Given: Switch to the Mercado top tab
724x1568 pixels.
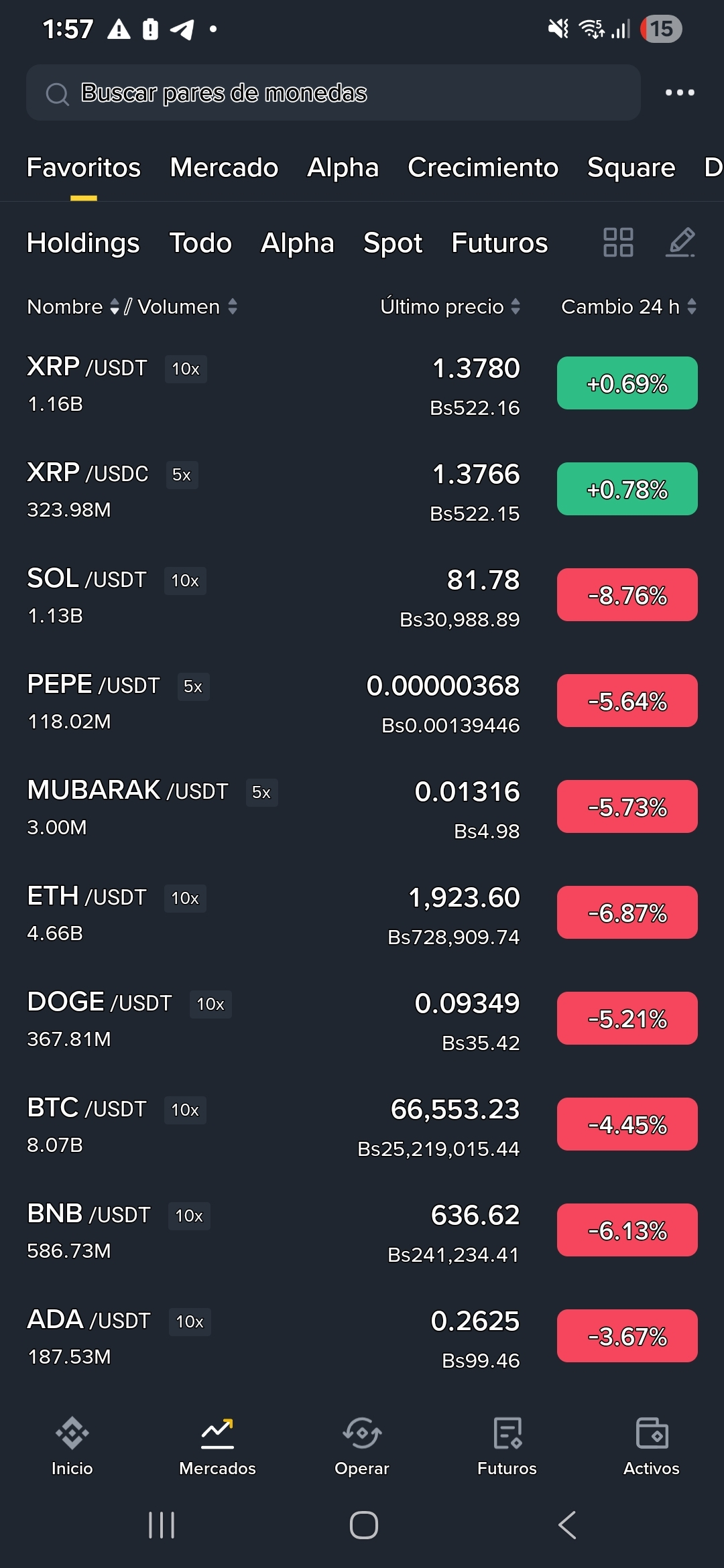Looking at the screenshot, I should tap(224, 168).
